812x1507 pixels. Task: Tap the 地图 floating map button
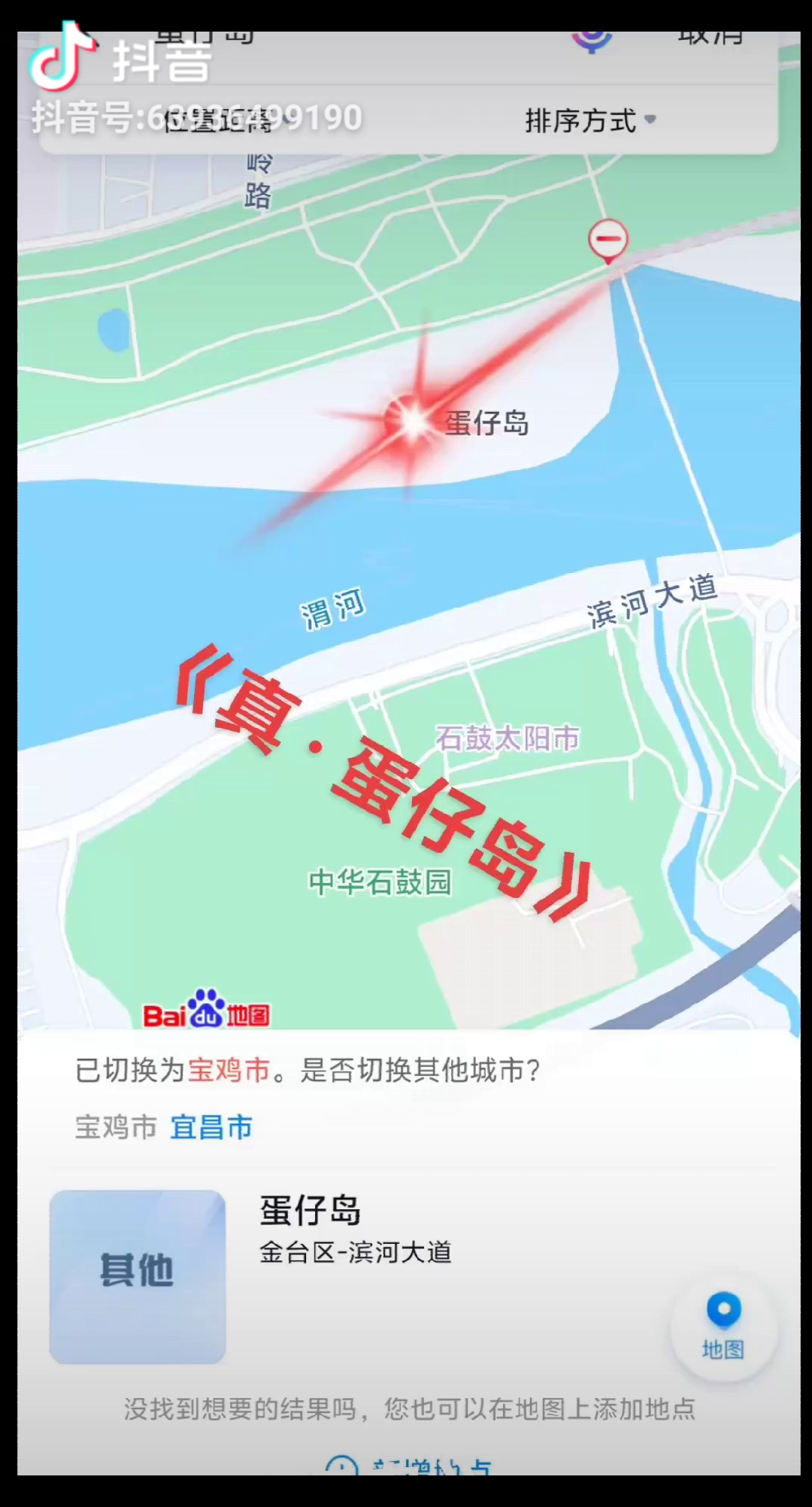[723, 1328]
